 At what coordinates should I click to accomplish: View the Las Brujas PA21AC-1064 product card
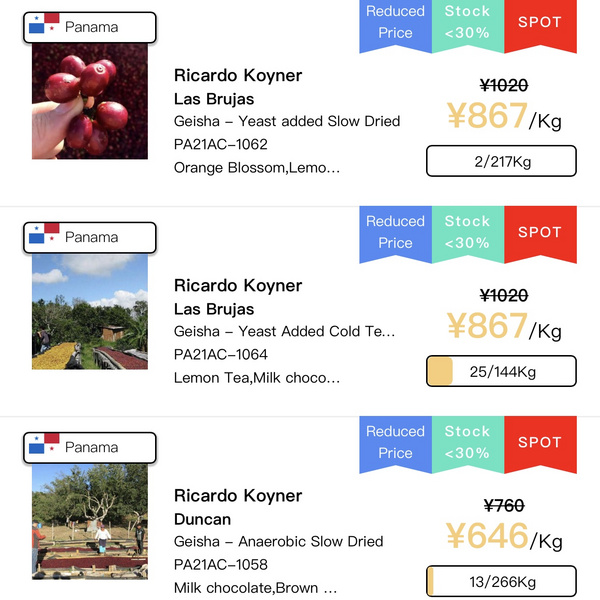[x=285, y=331]
